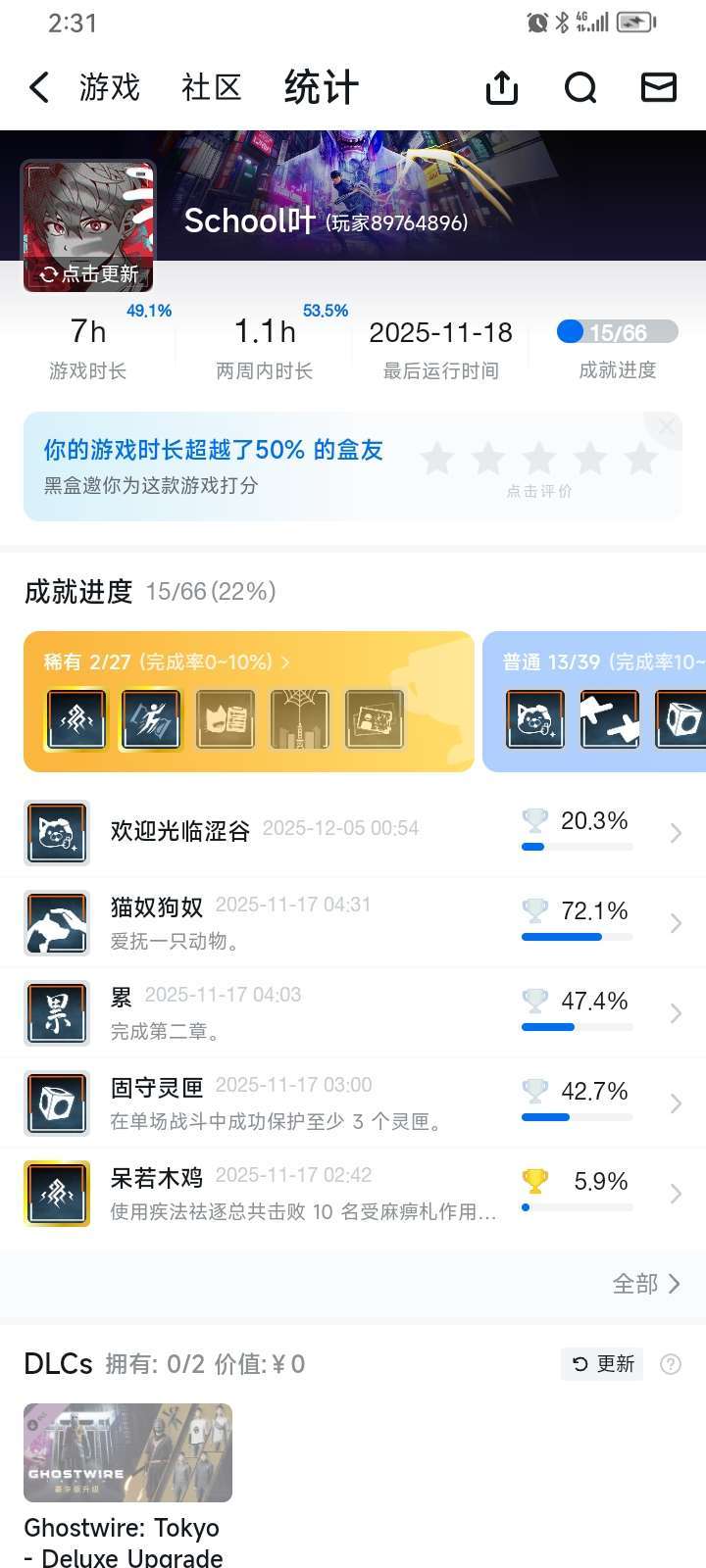
Task: Expand the 呆若木鸡 achievement row chevron
Action: pos(675,1194)
